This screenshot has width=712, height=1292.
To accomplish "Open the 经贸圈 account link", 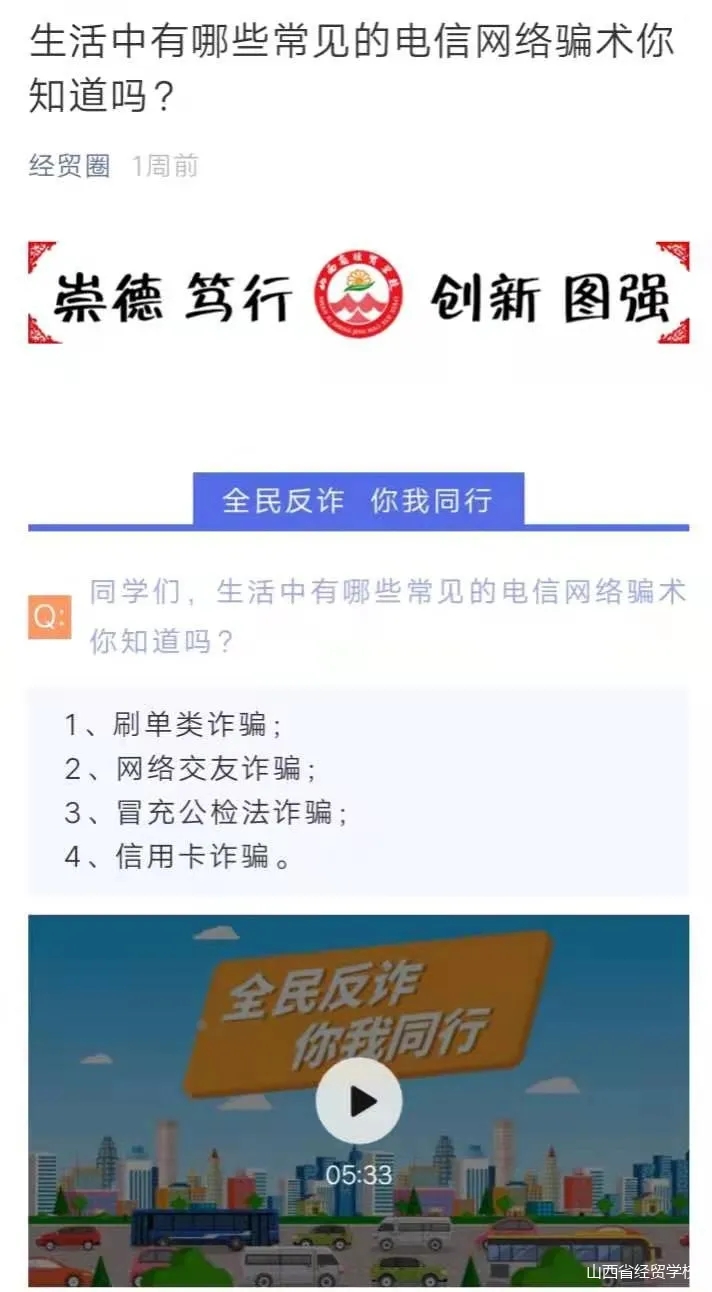I will click(x=69, y=166).
